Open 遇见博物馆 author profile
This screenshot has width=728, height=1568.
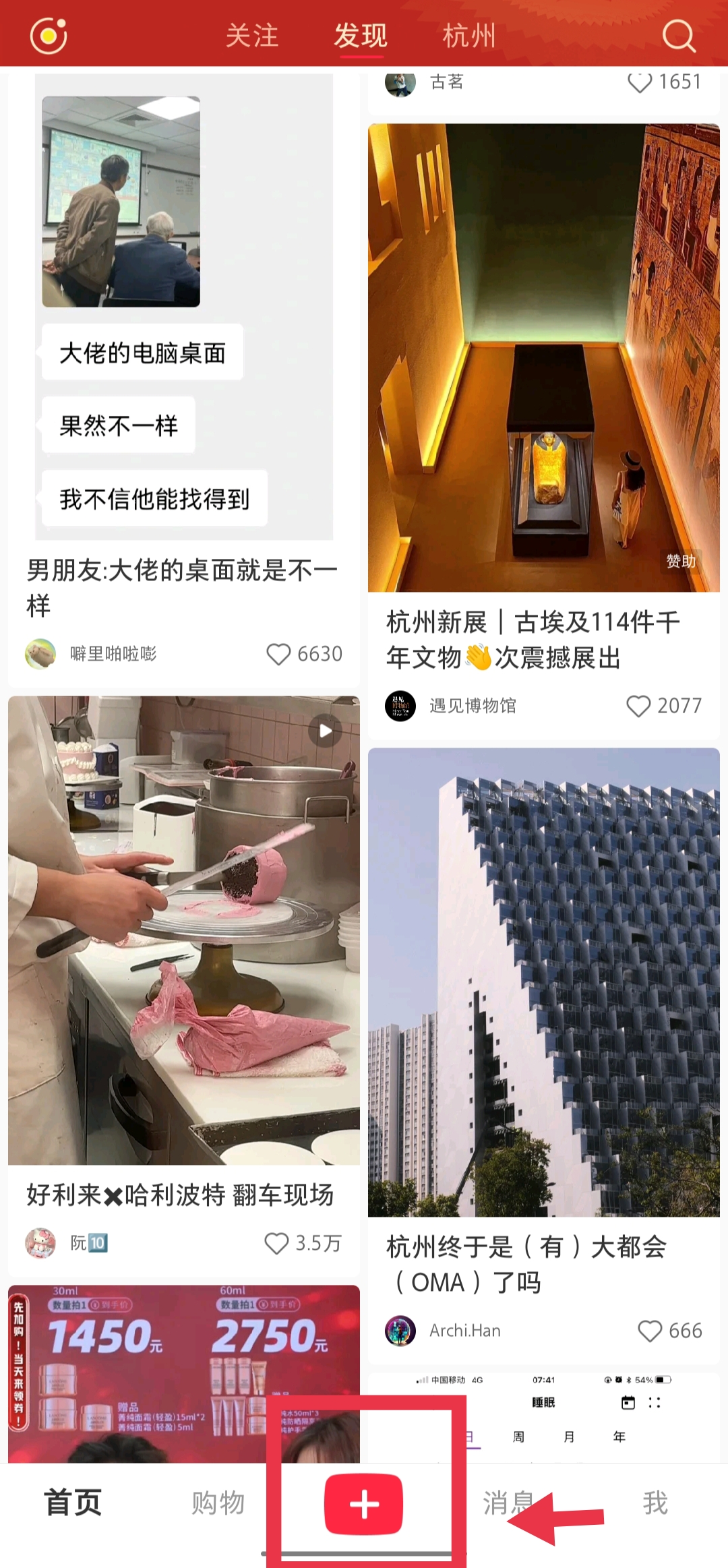pos(400,706)
